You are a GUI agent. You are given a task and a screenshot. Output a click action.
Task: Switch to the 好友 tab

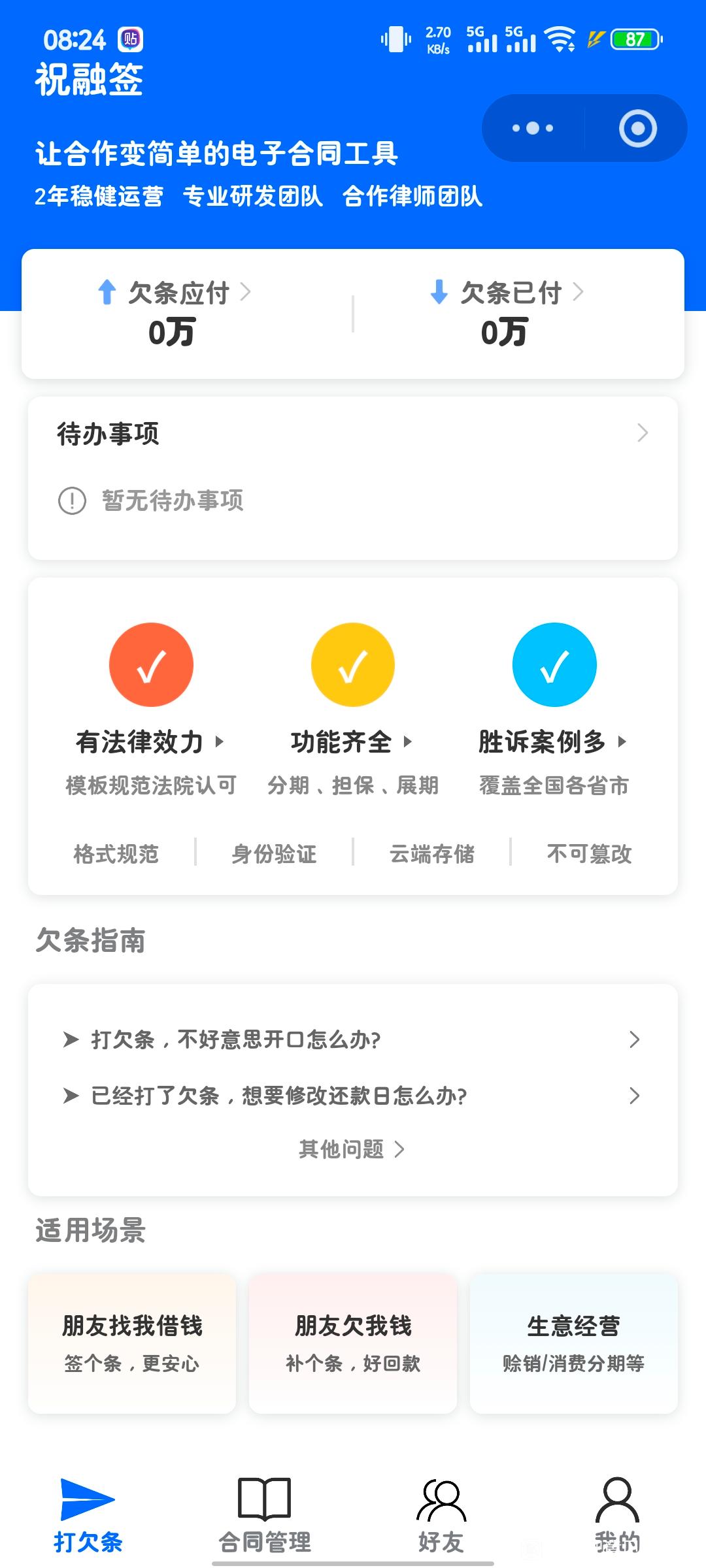[x=441, y=1516]
